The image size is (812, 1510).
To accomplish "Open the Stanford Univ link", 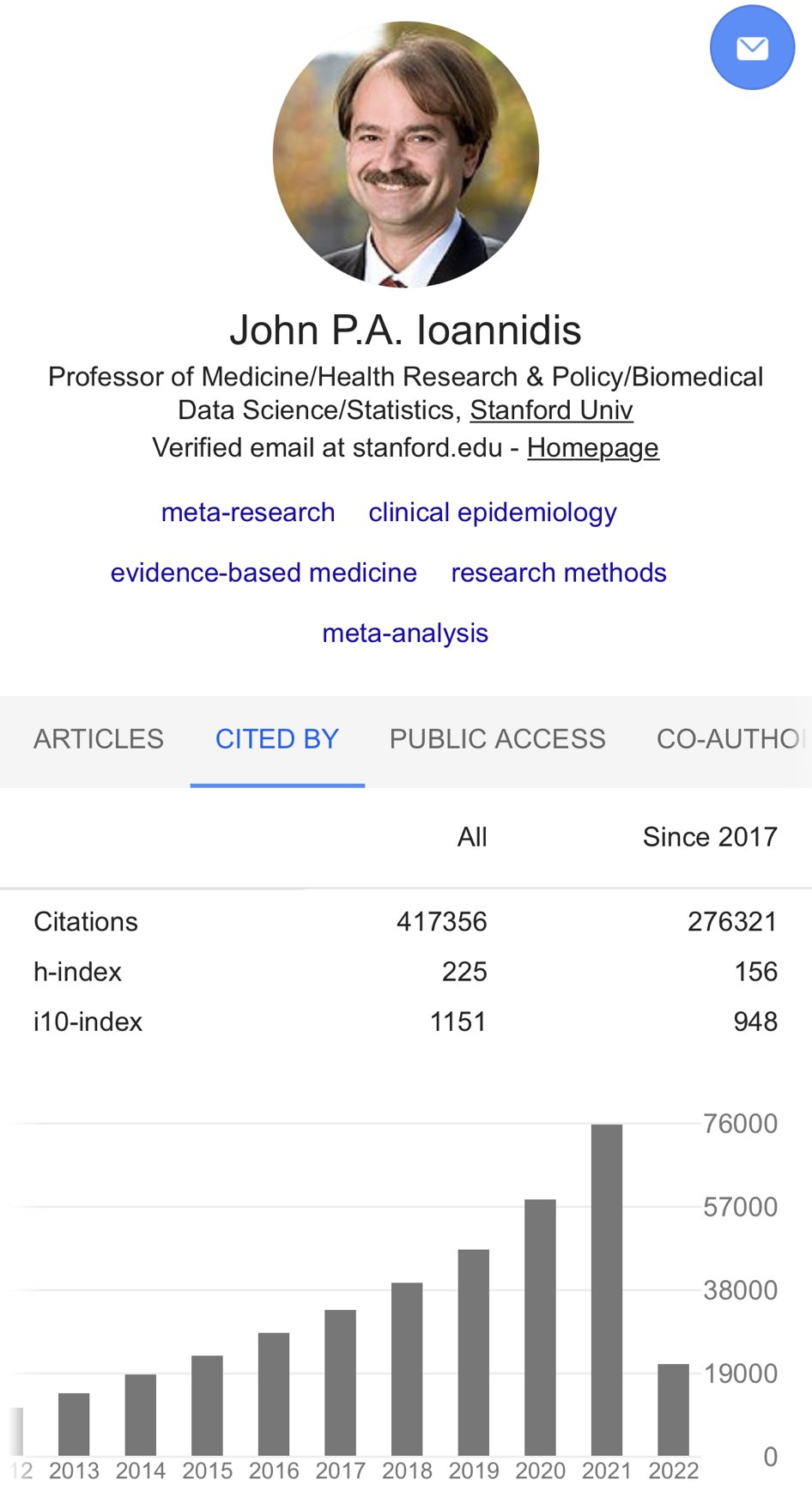I will click(x=551, y=410).
